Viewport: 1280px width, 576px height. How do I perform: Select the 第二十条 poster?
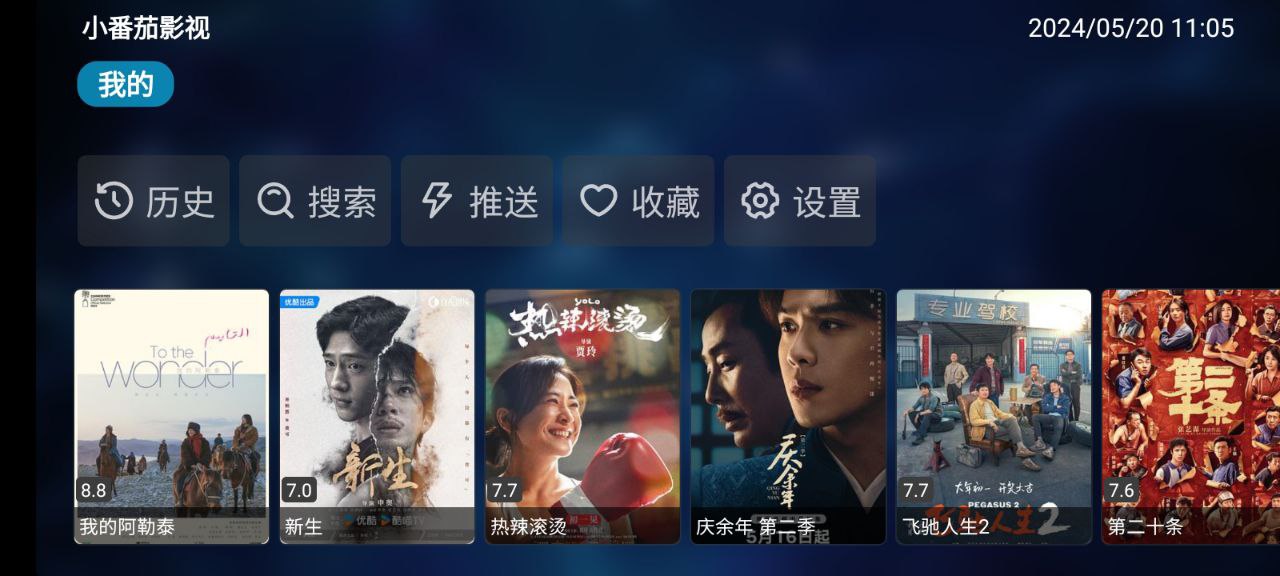click(x=1190, y=416)
